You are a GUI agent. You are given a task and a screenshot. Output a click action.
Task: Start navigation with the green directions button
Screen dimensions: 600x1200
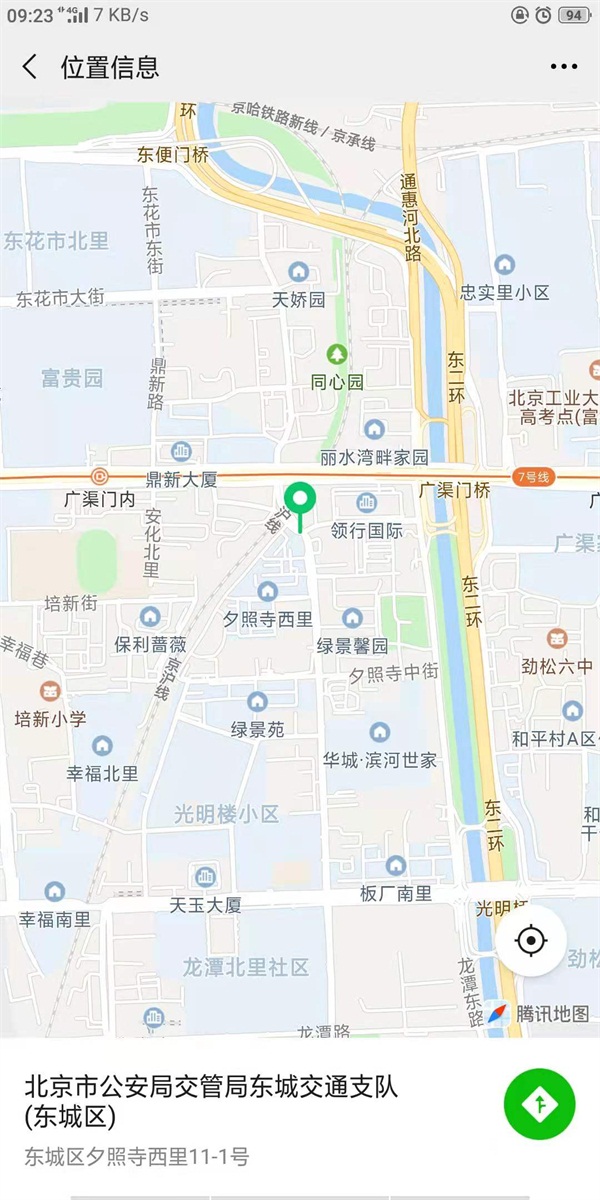540,1103
